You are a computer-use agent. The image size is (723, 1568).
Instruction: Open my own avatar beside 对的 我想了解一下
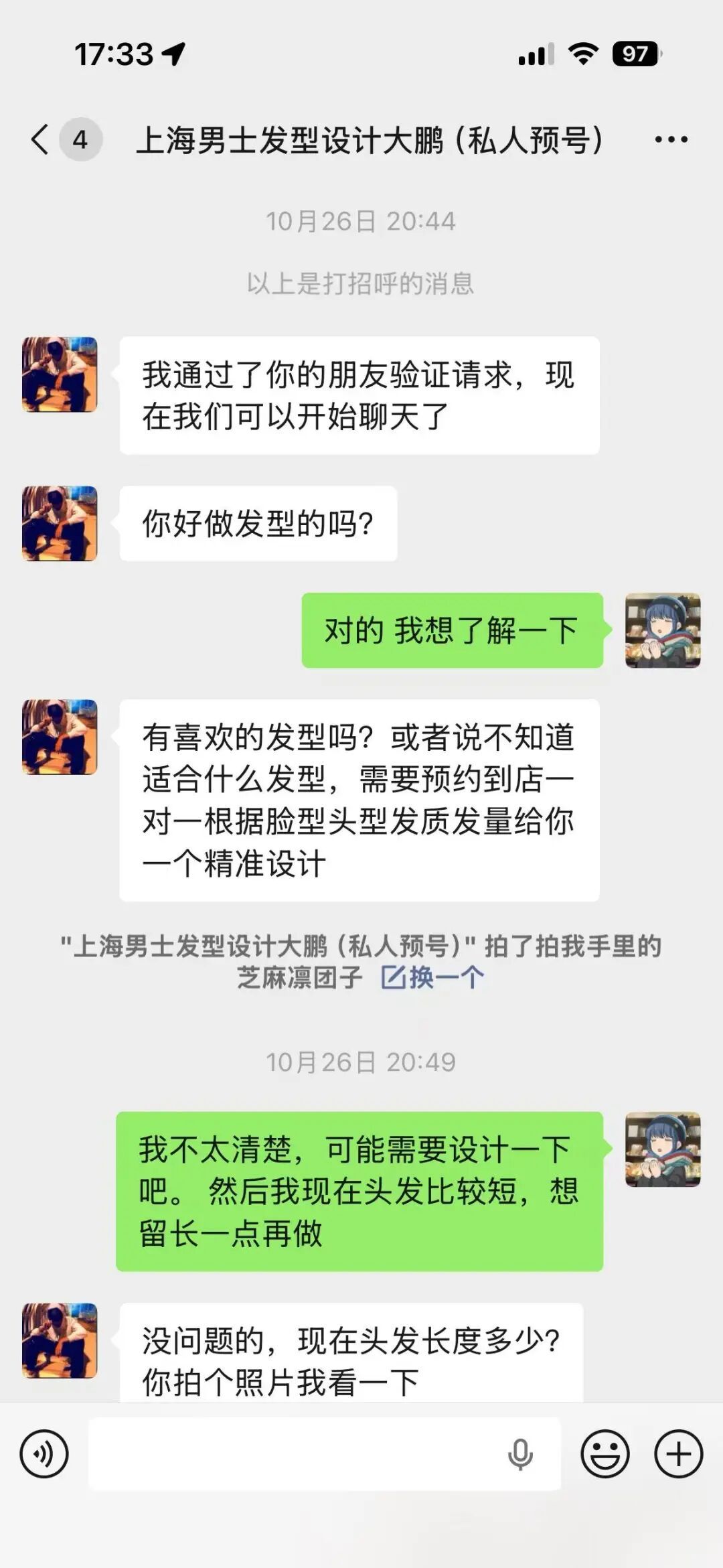[663, 630]
